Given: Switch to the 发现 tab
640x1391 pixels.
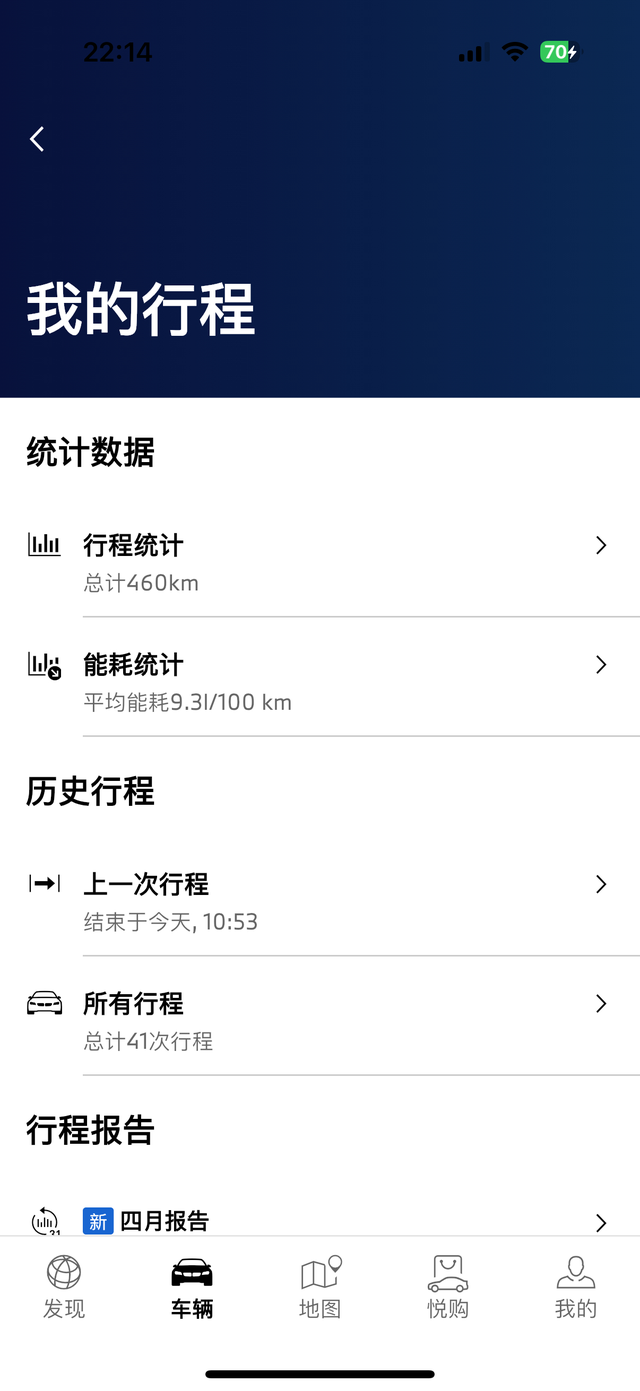Looking at the screenshot, I should coord(64,1287).
